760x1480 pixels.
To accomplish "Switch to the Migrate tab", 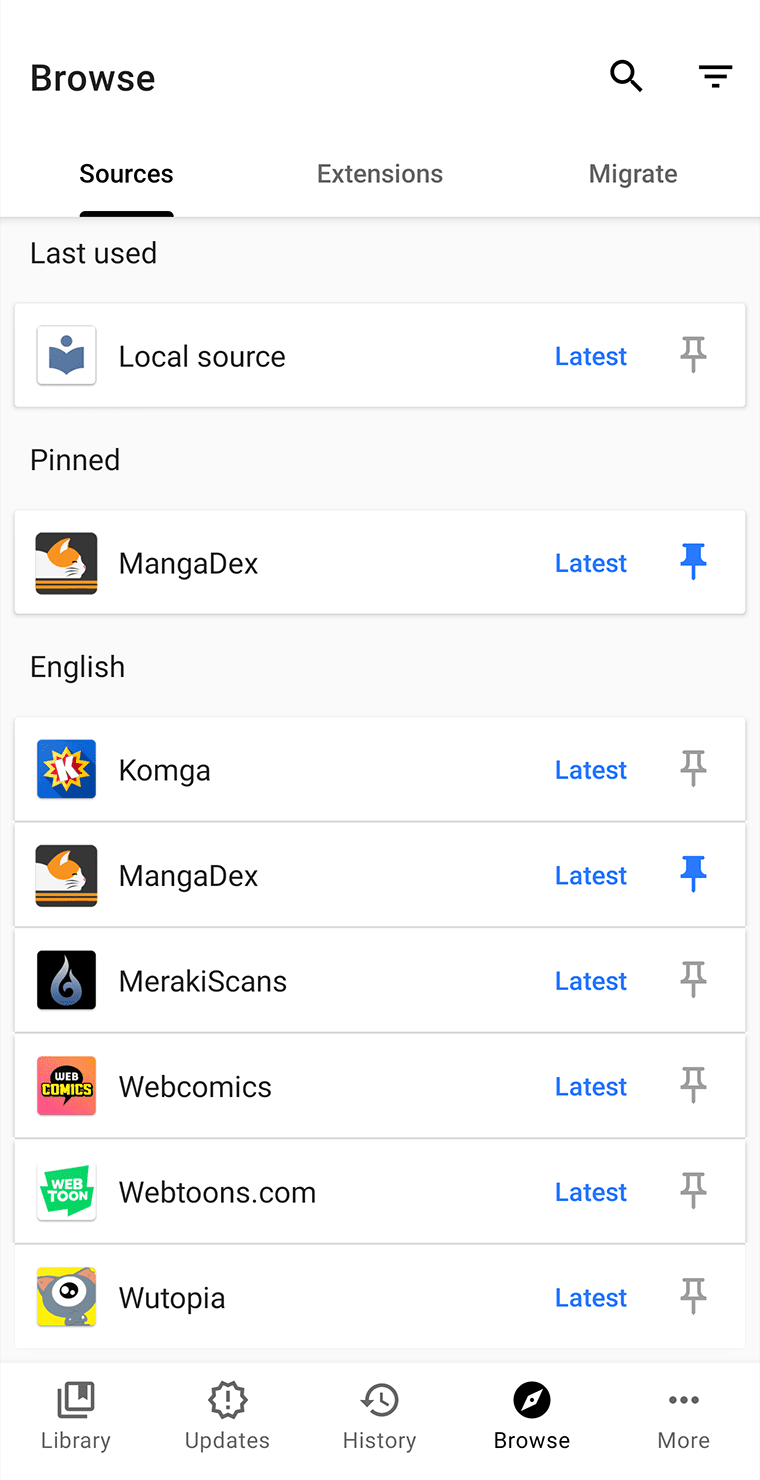I will coord(633,174).
